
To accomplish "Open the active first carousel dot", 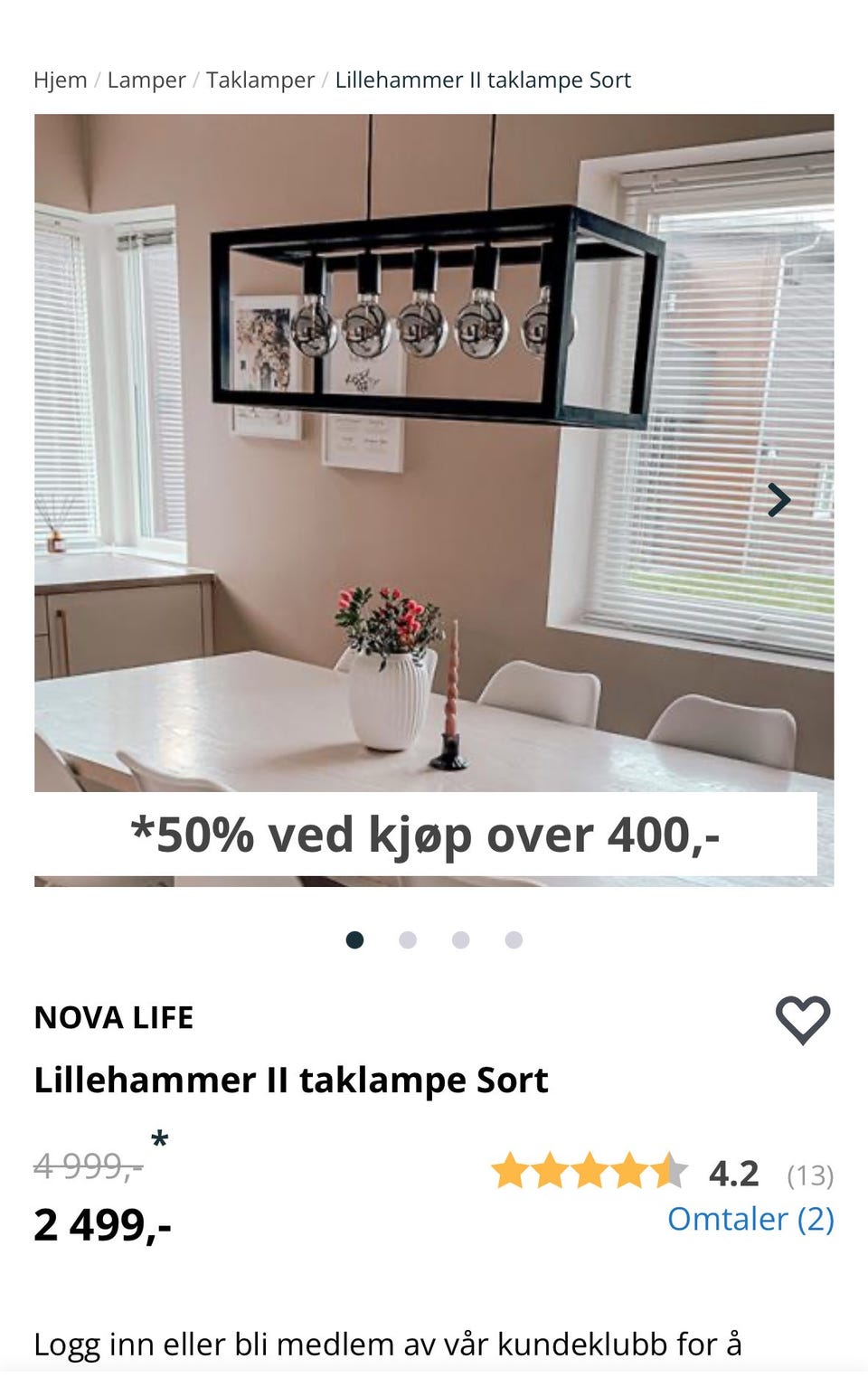I will point(356,940).
